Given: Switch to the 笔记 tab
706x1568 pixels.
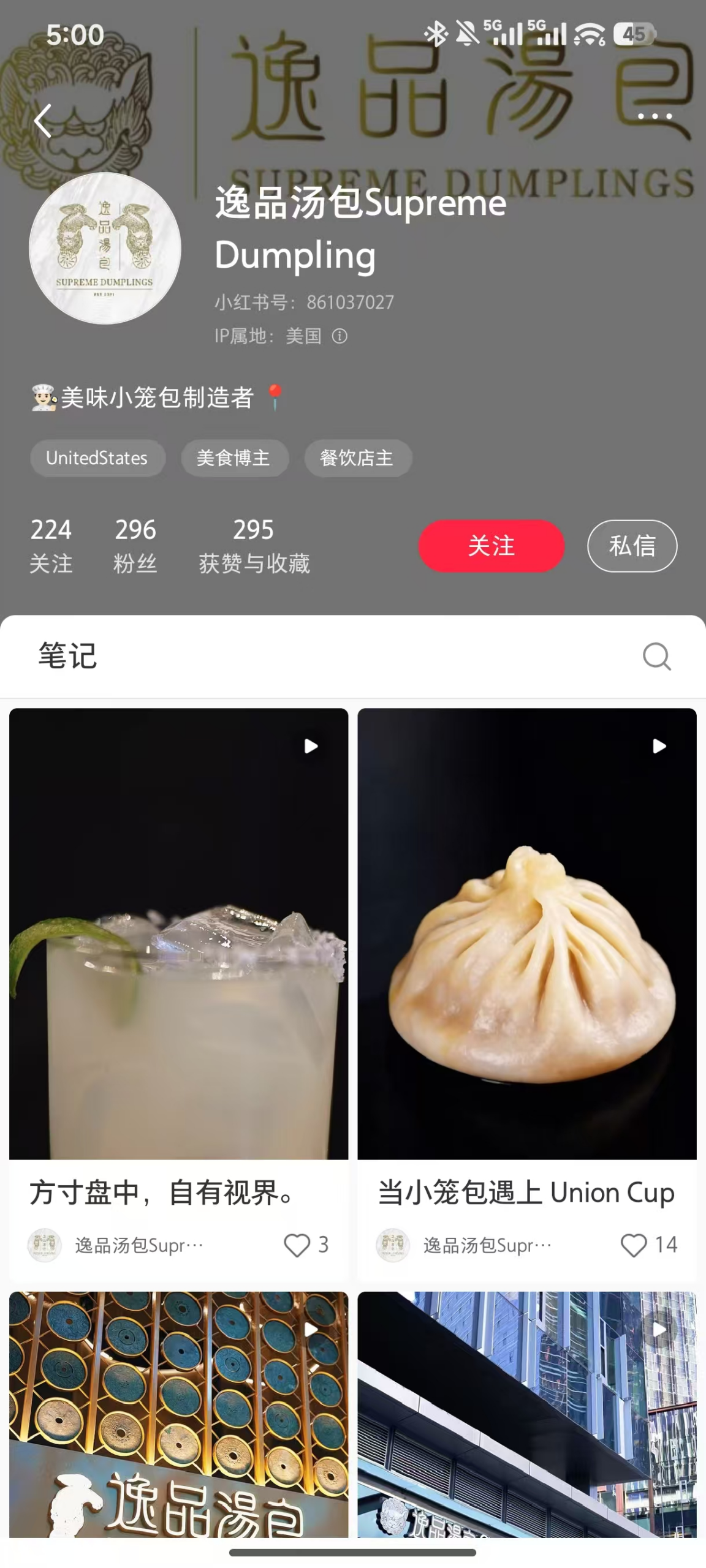Looking at the screenshot, I should point(67,657).
